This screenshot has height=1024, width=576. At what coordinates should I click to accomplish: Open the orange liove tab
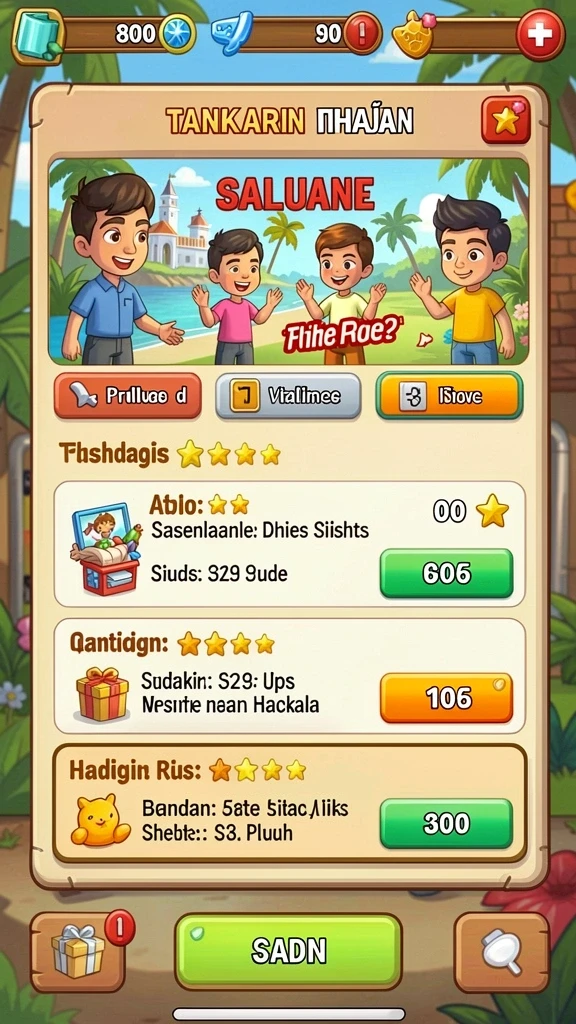[x=449, y=395]
